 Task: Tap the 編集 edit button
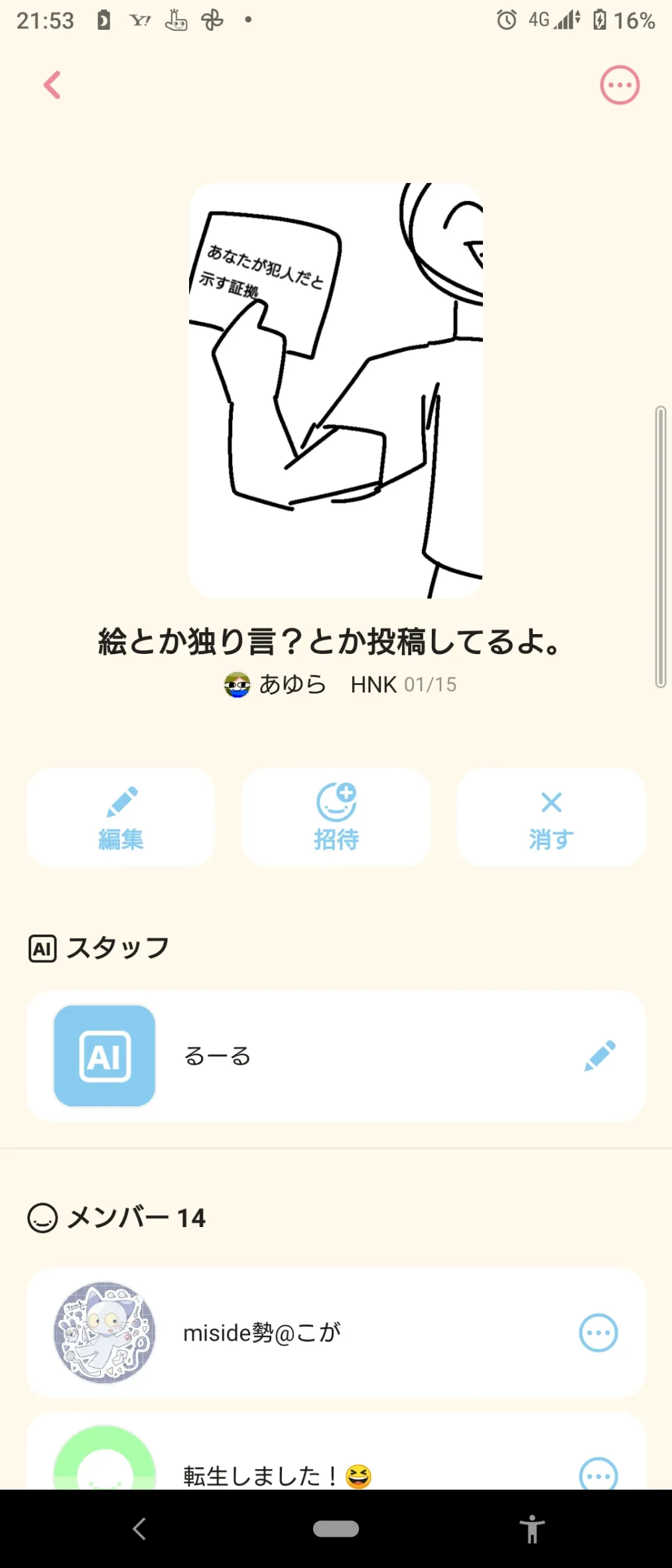[121, 818]
